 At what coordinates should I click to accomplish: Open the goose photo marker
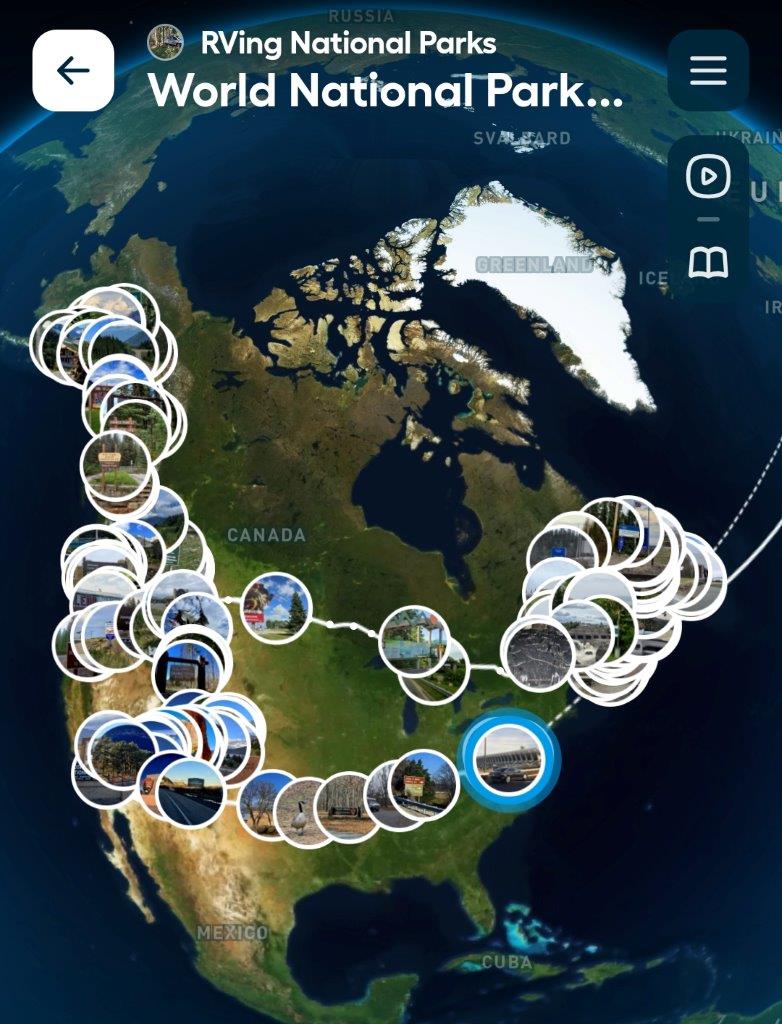[306, 813]
